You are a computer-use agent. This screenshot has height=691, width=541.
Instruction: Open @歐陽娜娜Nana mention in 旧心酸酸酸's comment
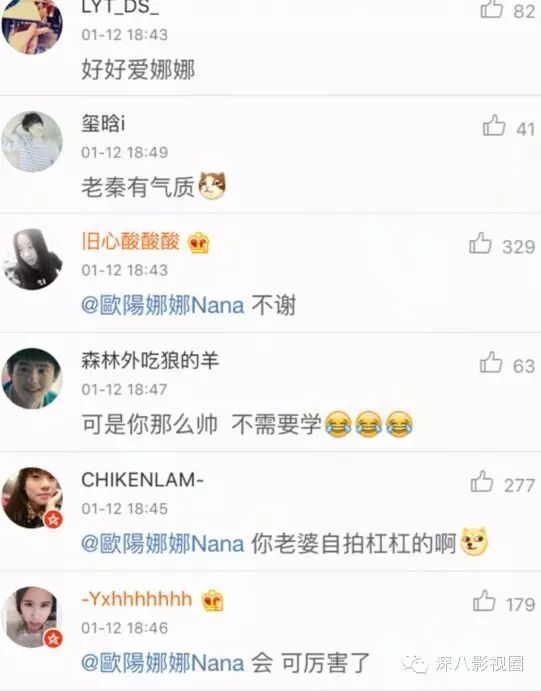pos(163,305)
